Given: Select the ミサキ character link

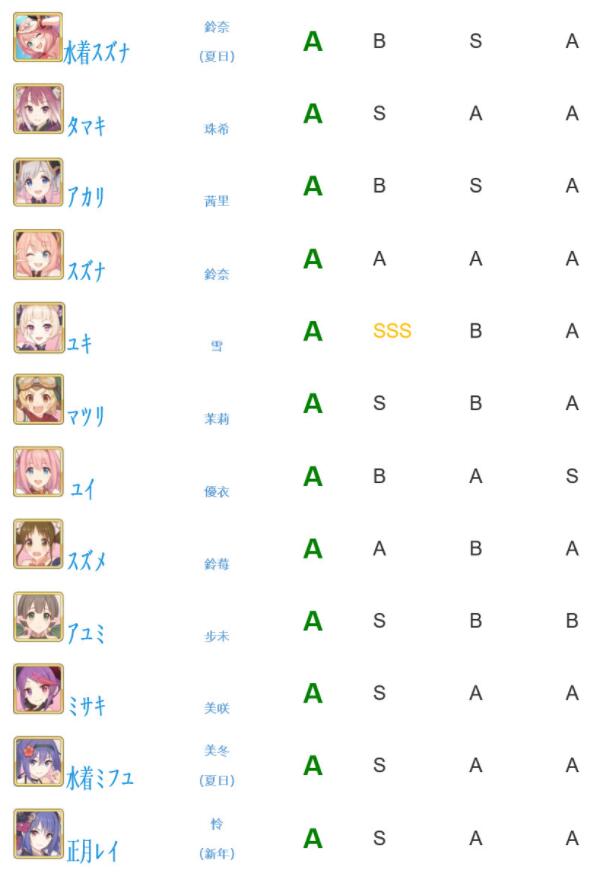Looking at the screenshot, I should click(x=85, y=706).
